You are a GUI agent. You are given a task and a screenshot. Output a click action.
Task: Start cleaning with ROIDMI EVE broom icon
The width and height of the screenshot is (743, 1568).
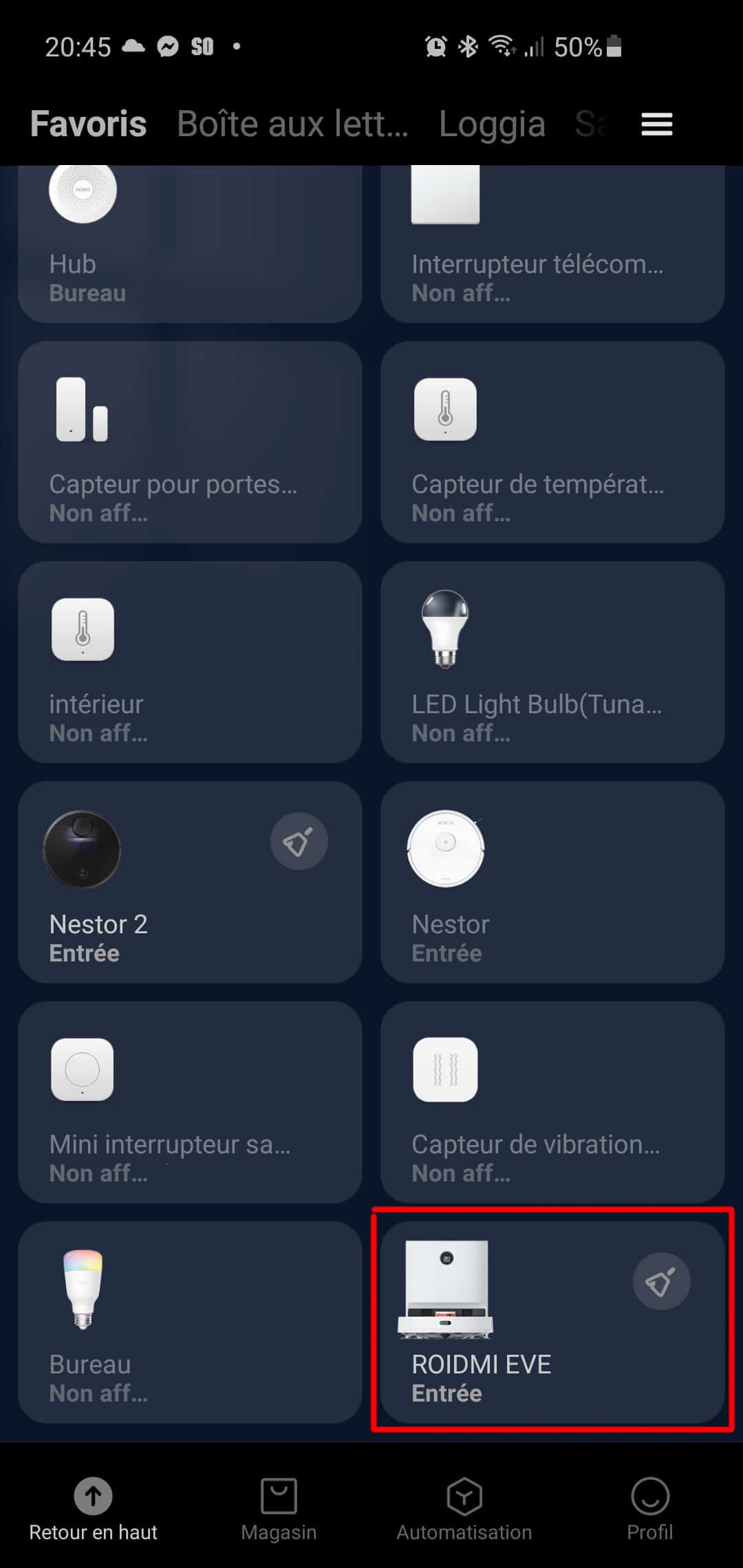click(662, 1281)
